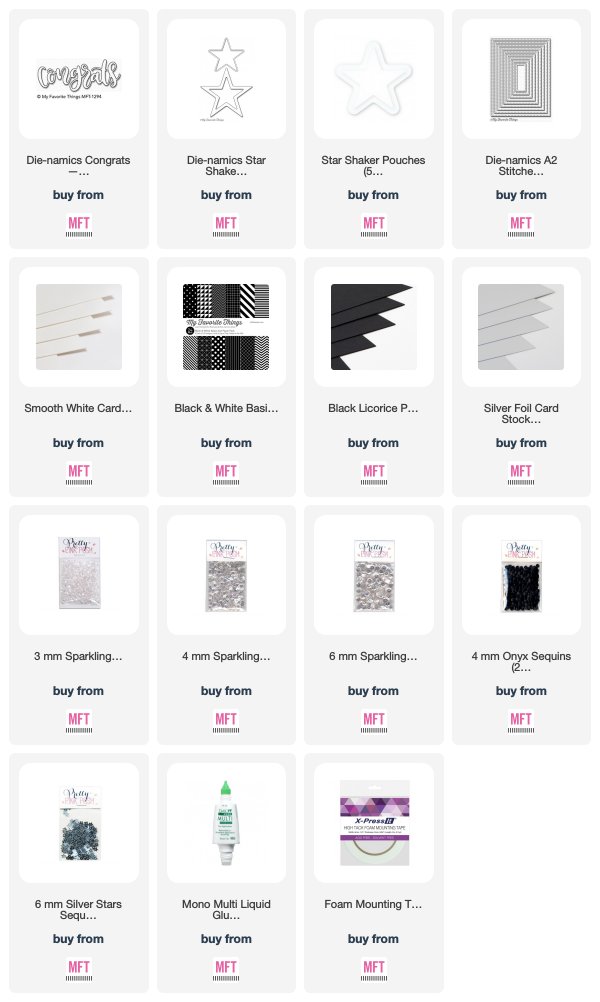Viewport: 600px width, 1002px height.
Task: View the 6 mm Sparkling sequins item
Action: 374,574
